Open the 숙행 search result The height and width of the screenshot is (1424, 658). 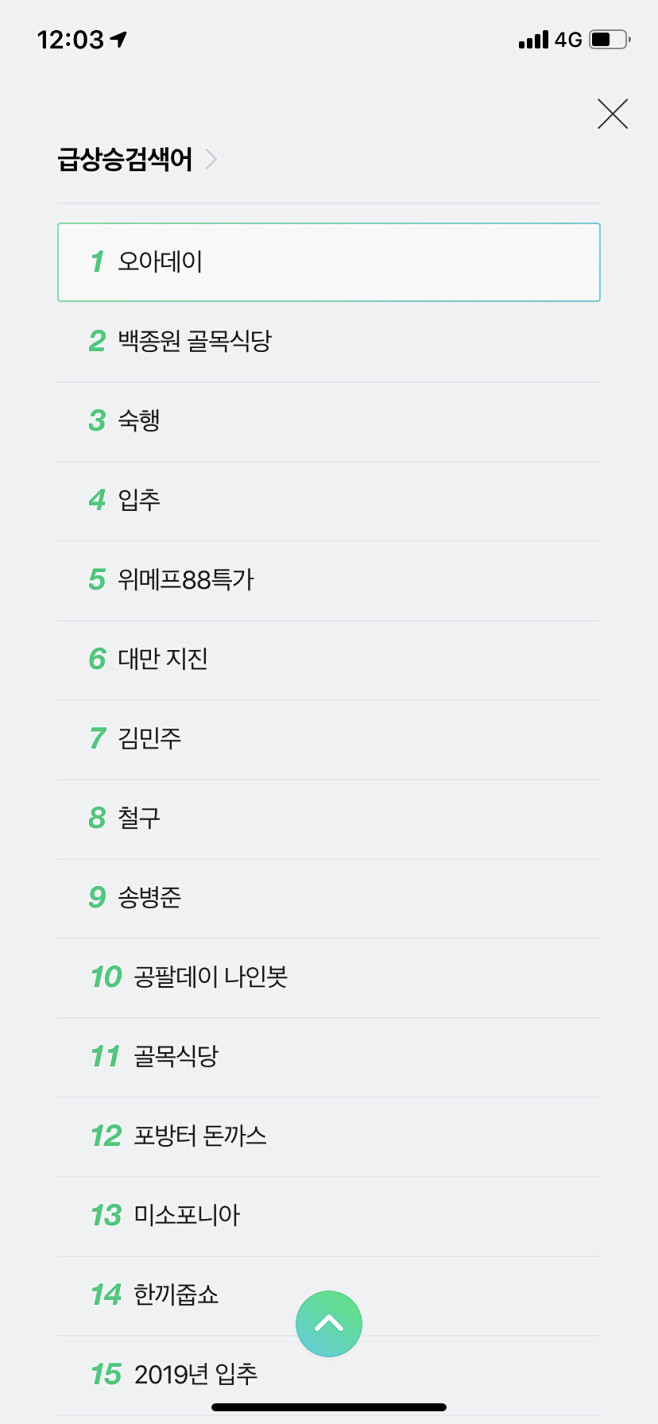pos(329,421)
